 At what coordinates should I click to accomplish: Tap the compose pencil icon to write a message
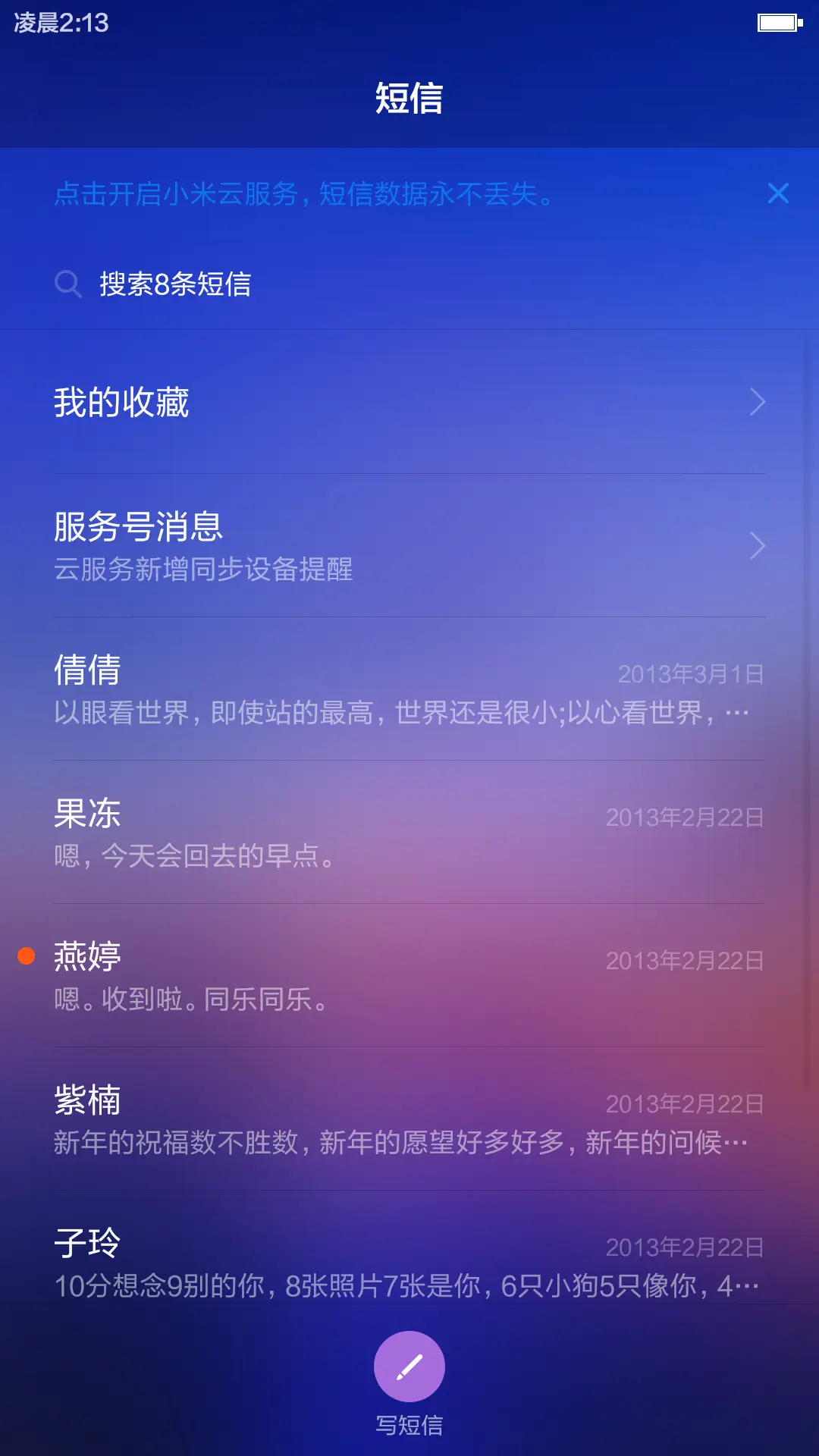(x=409, y=1365)
